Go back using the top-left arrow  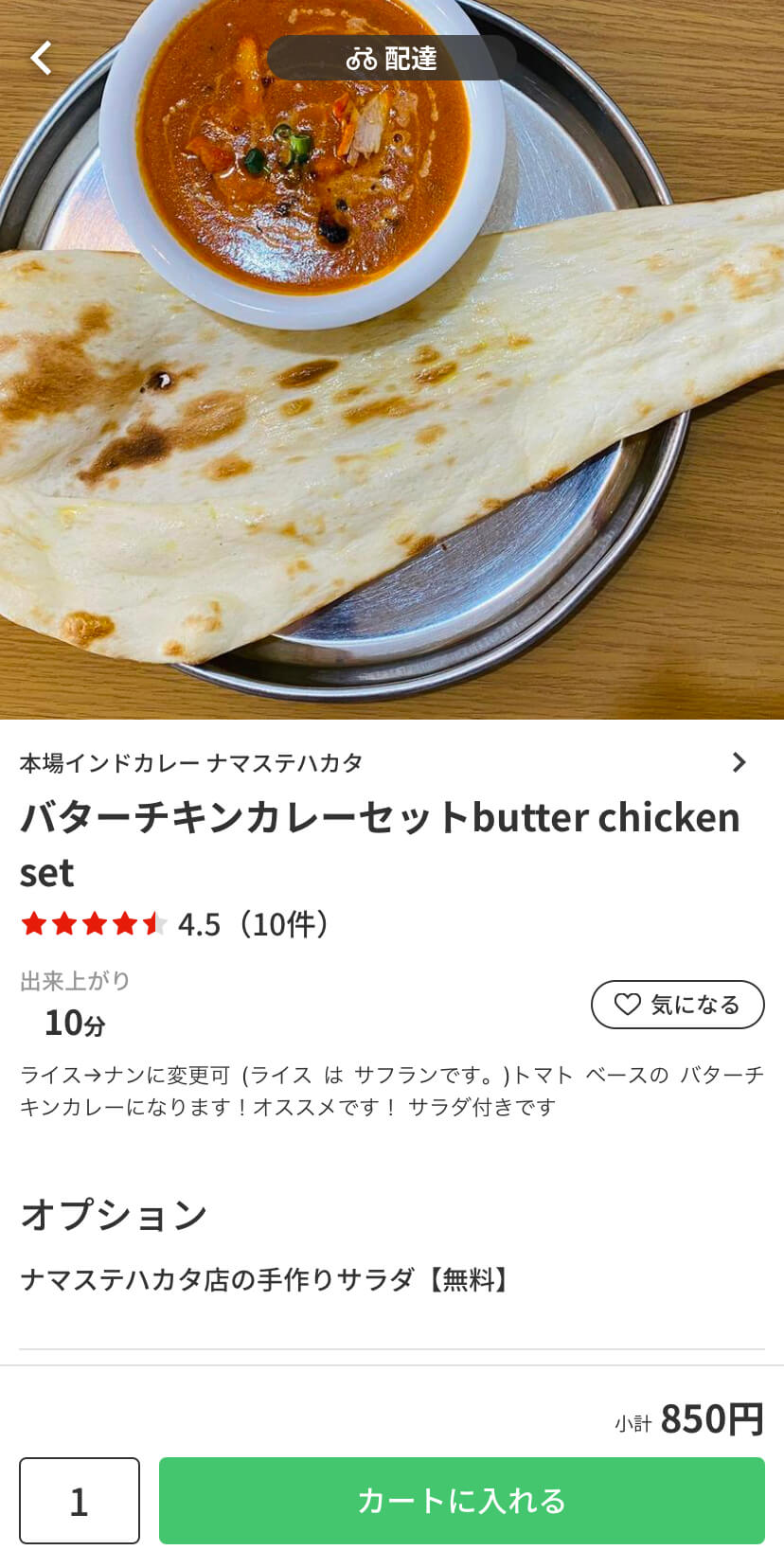(x=41, y=59)
